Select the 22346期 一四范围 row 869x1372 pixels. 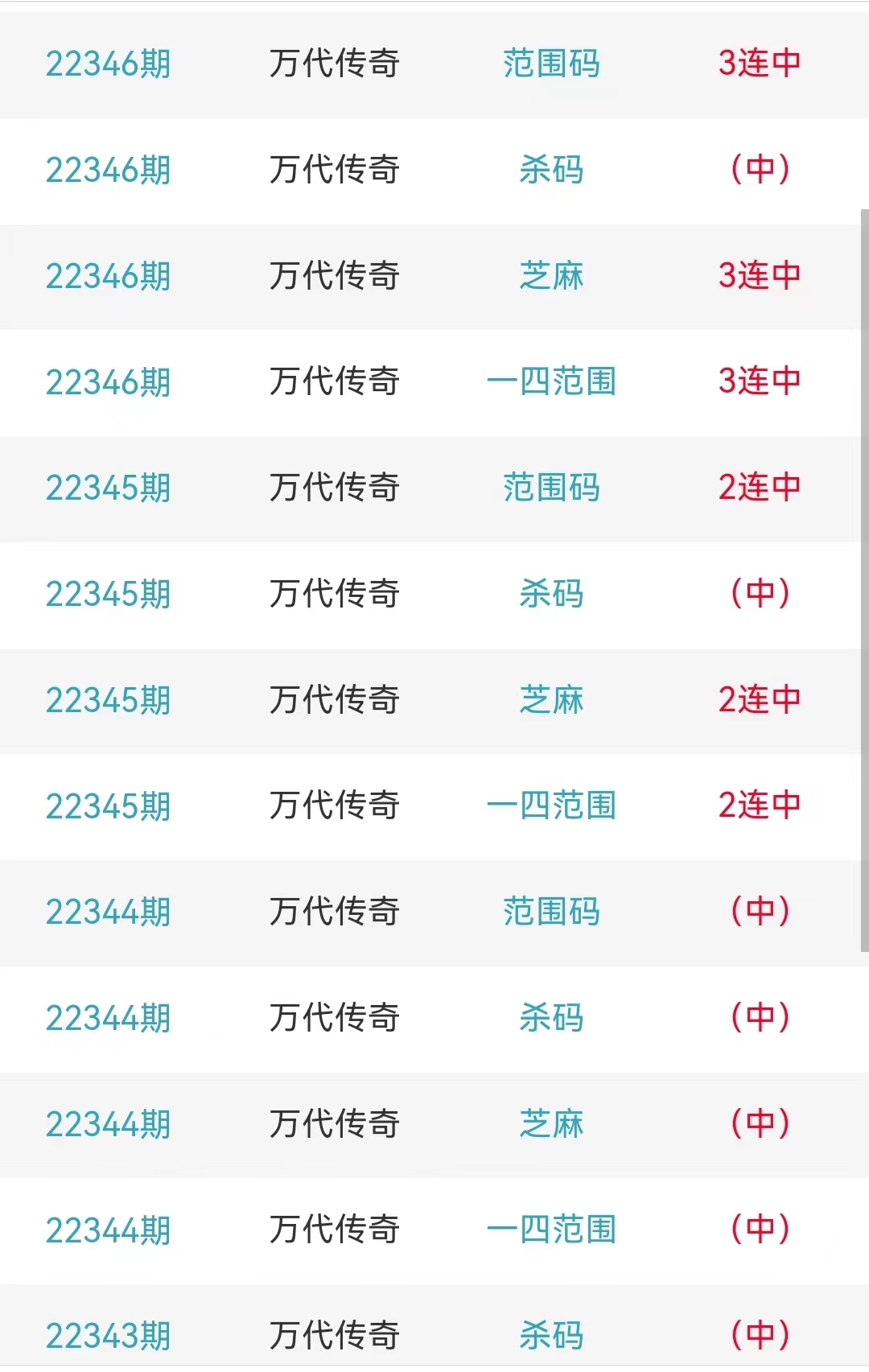[551, 381]
